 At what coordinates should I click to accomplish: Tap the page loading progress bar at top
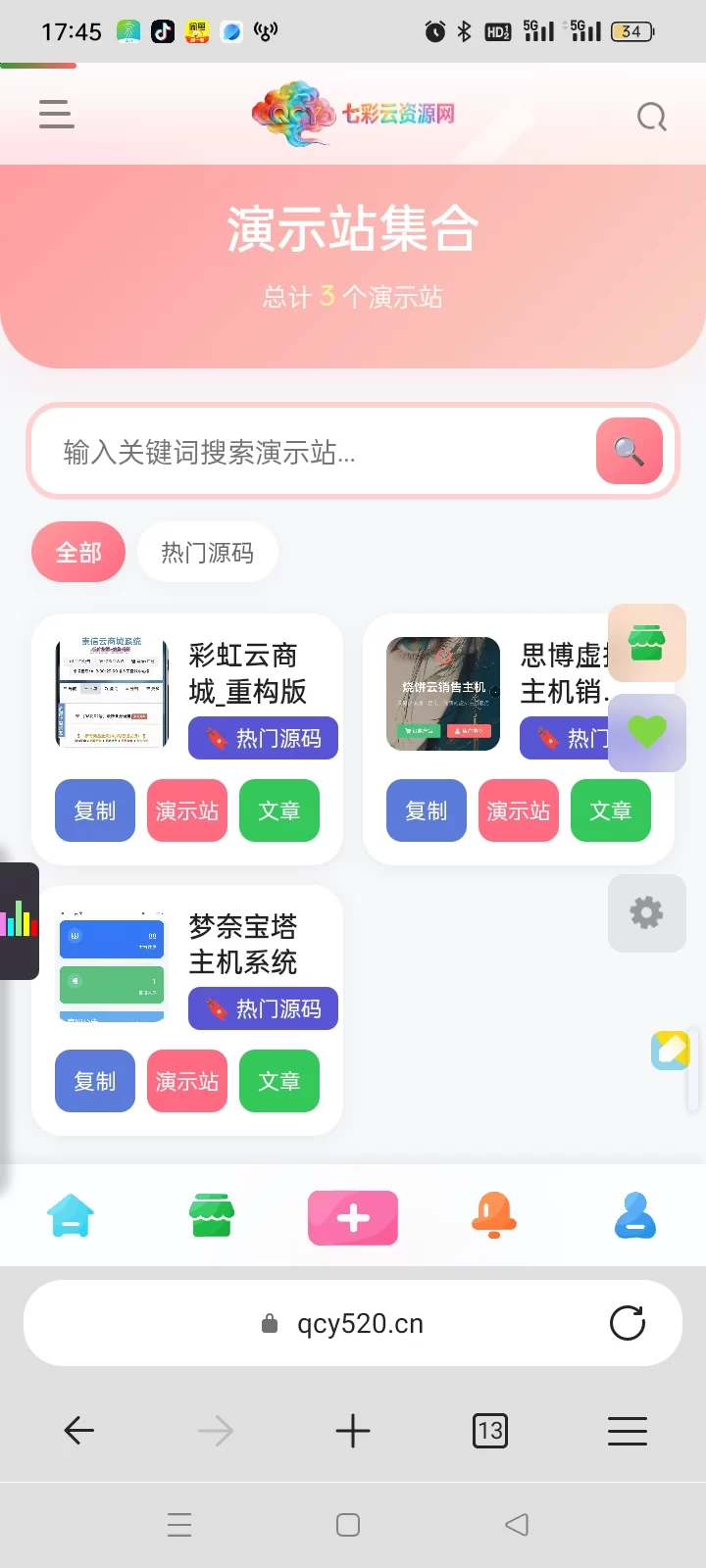(39, 66)
